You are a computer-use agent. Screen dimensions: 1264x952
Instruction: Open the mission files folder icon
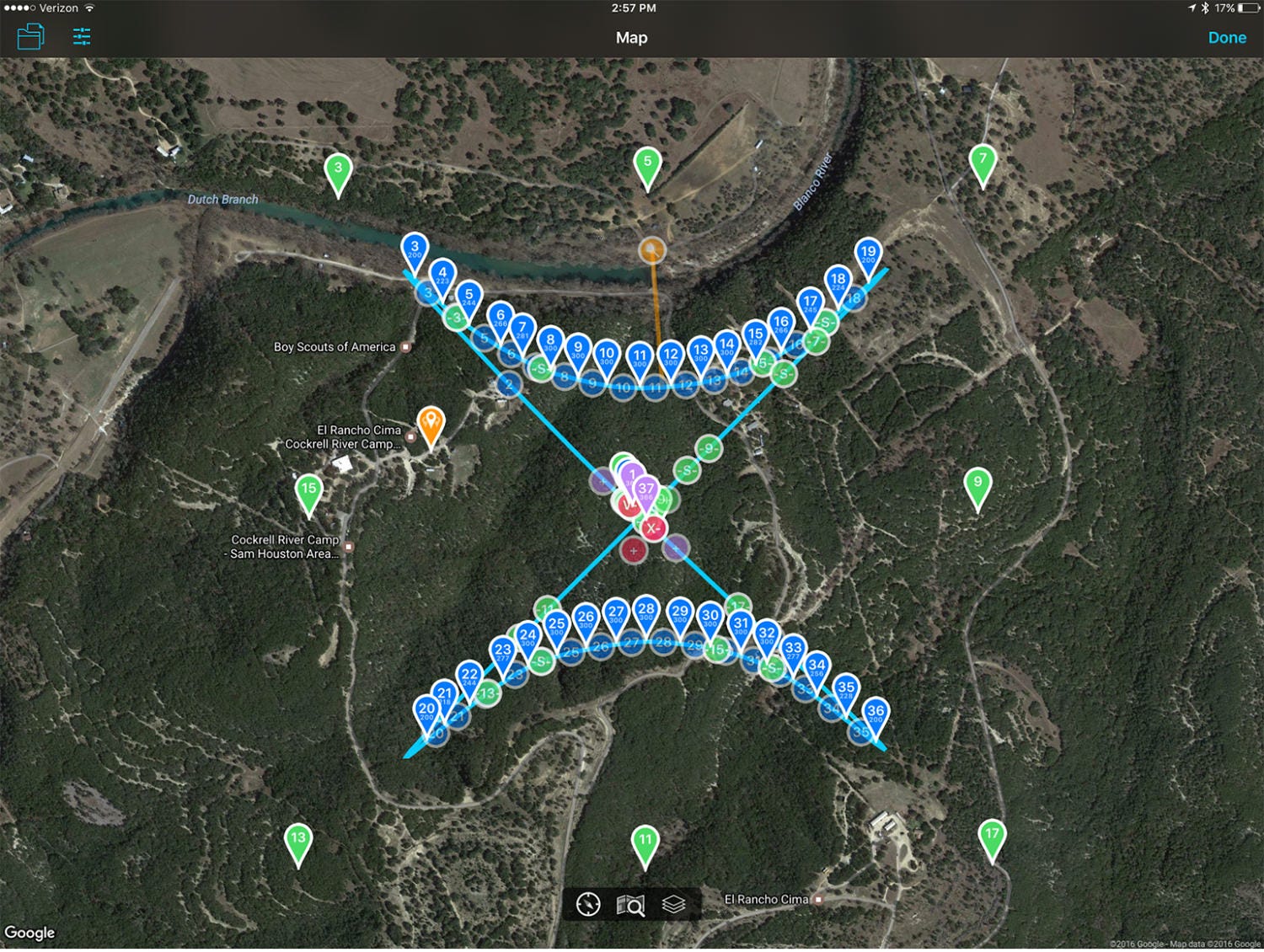point(30,37)
